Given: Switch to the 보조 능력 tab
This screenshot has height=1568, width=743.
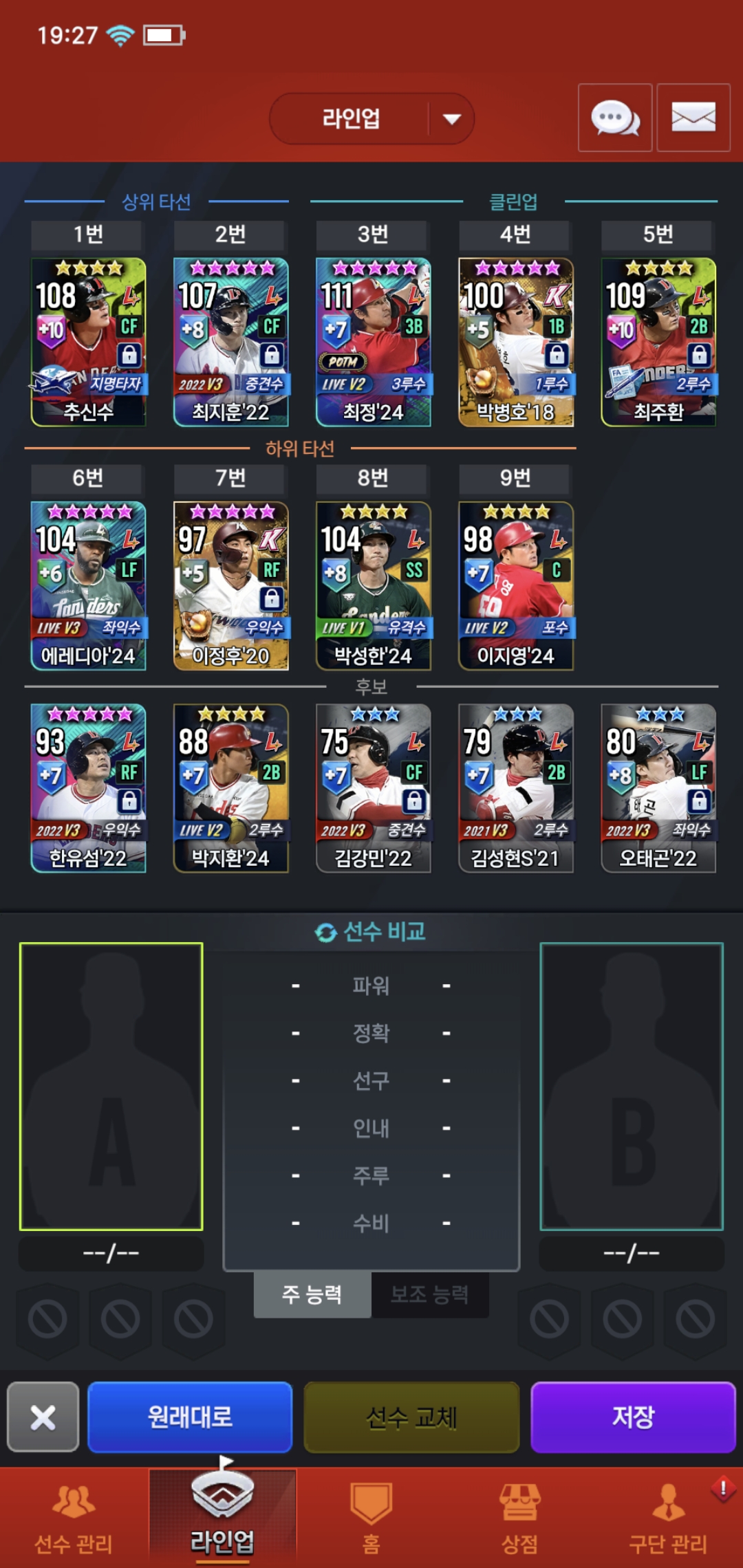Looking at the screenshot, I should 430,1295.
